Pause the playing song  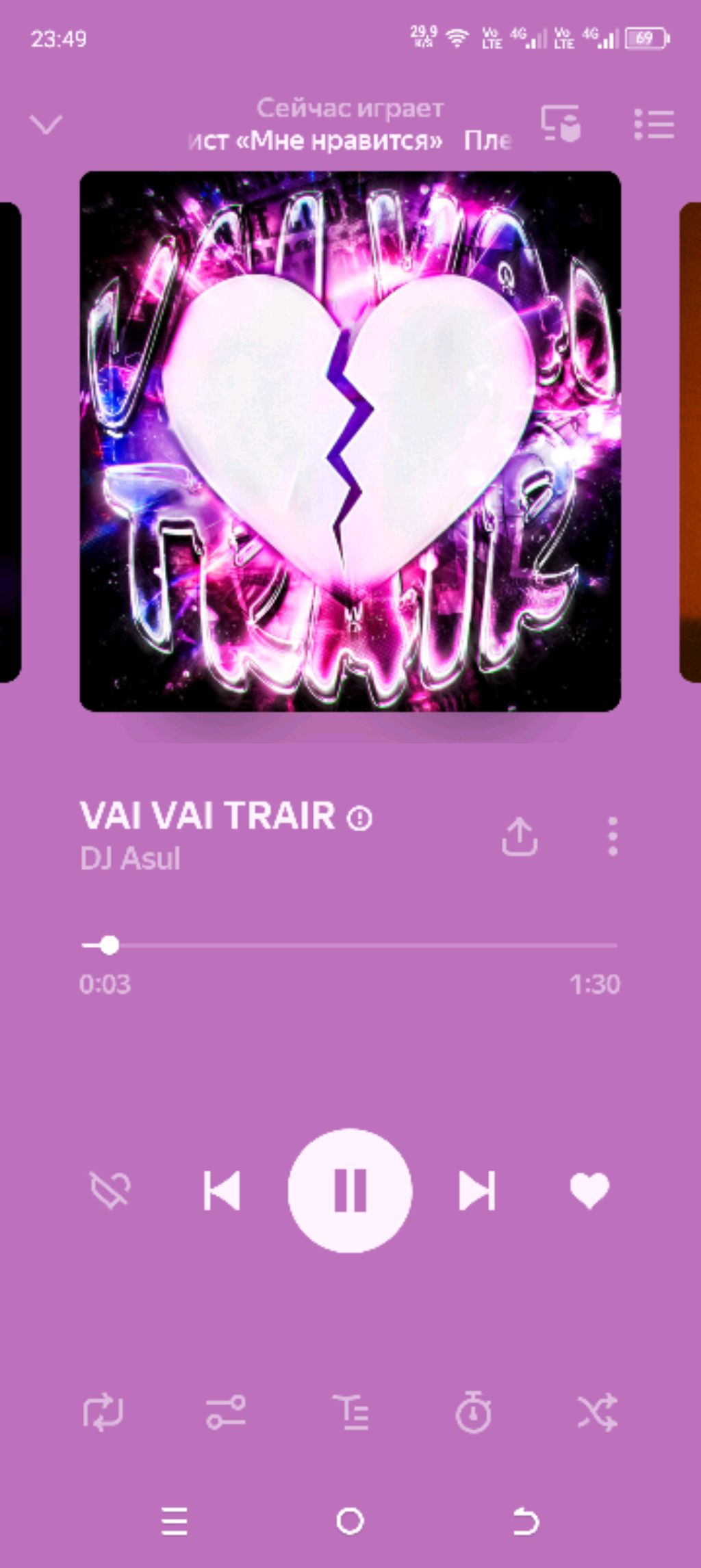(350, 1190)
